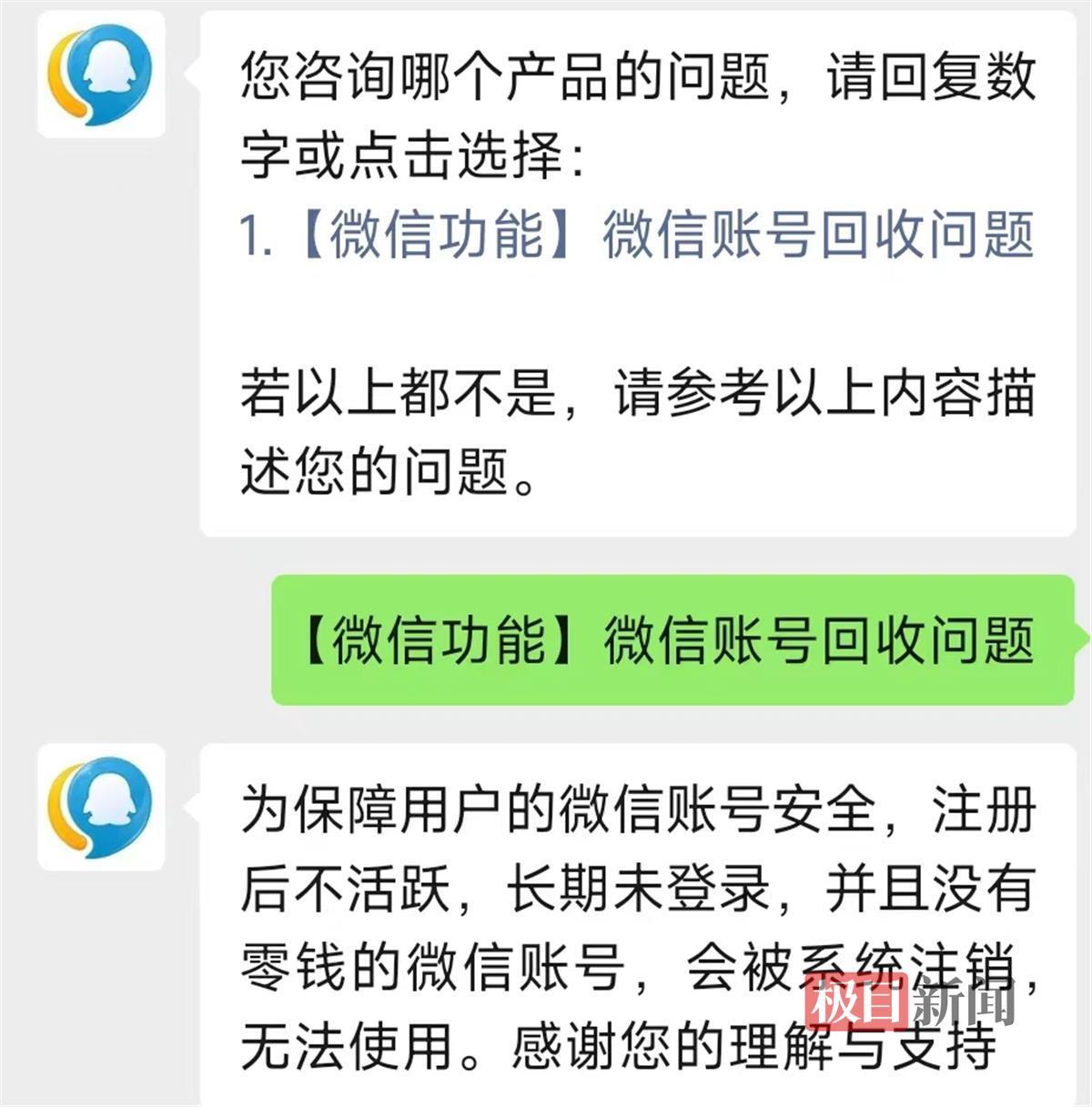The image size is (1092, 1107).
Task: Open the service avatar beside the account cancellation reply
Action: coord(101,807)
